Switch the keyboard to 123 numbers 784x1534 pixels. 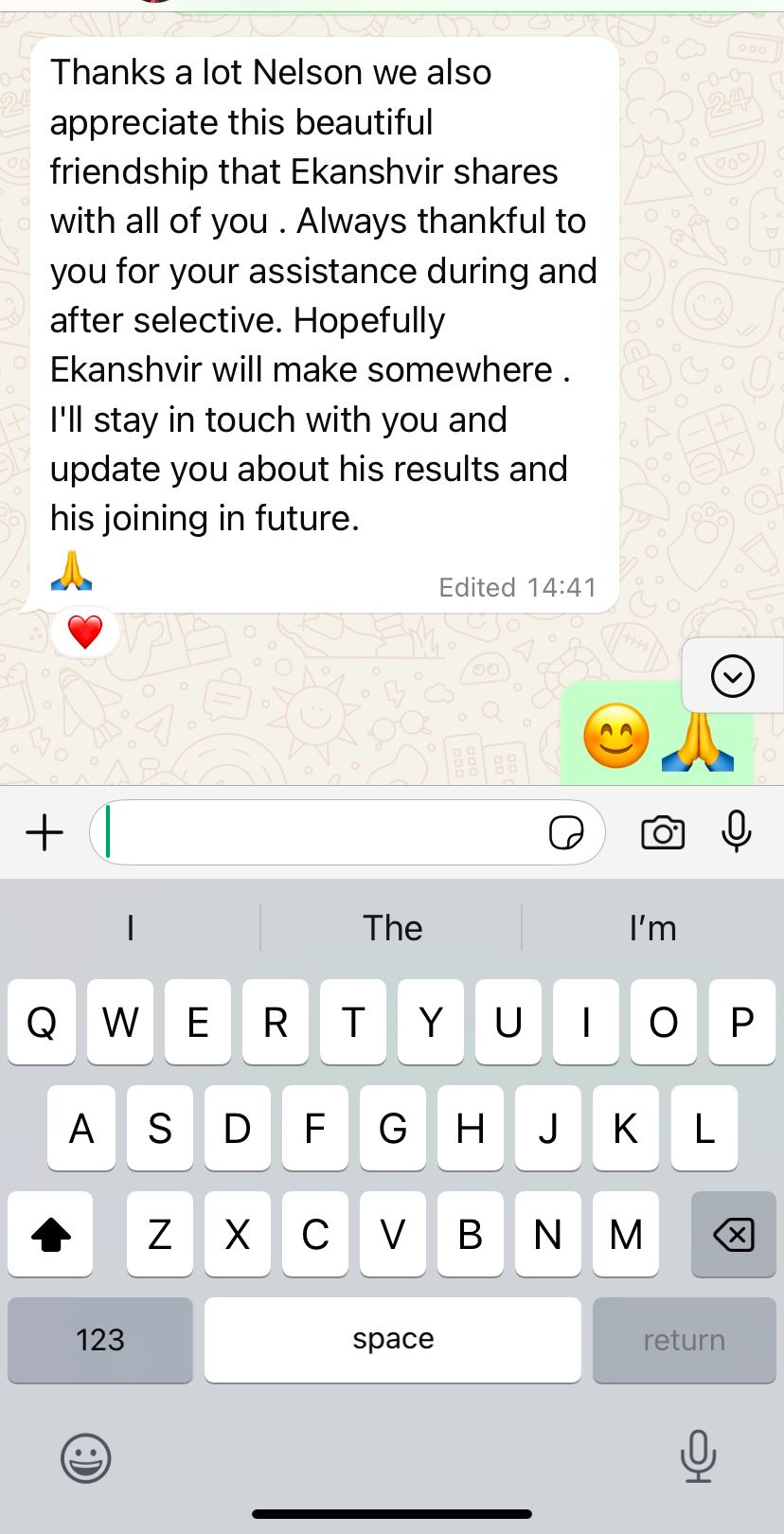click(100, 1339)
